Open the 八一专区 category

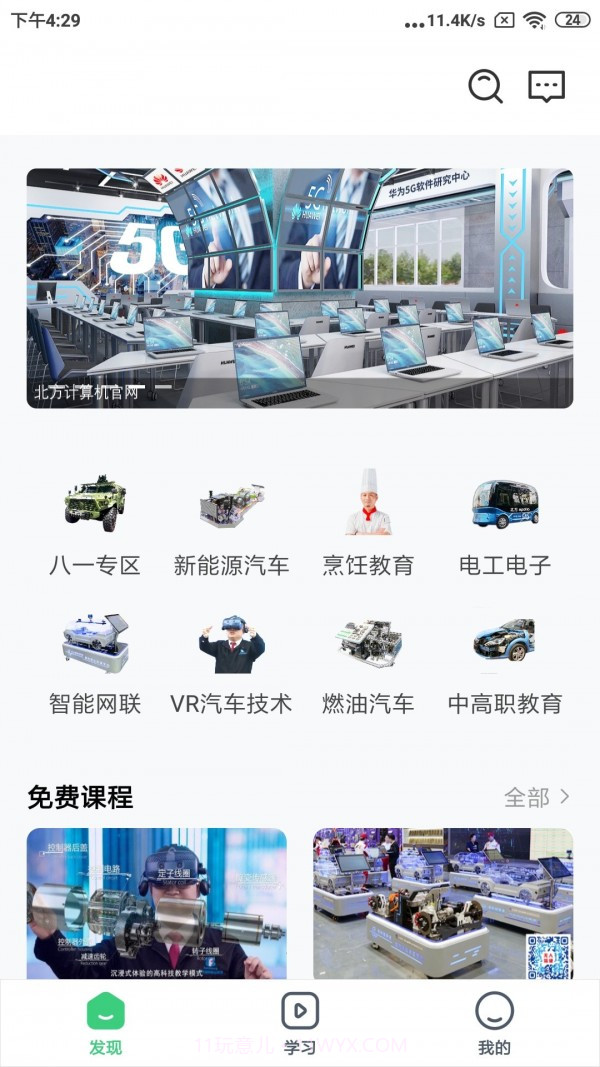(x=95, y=525)
